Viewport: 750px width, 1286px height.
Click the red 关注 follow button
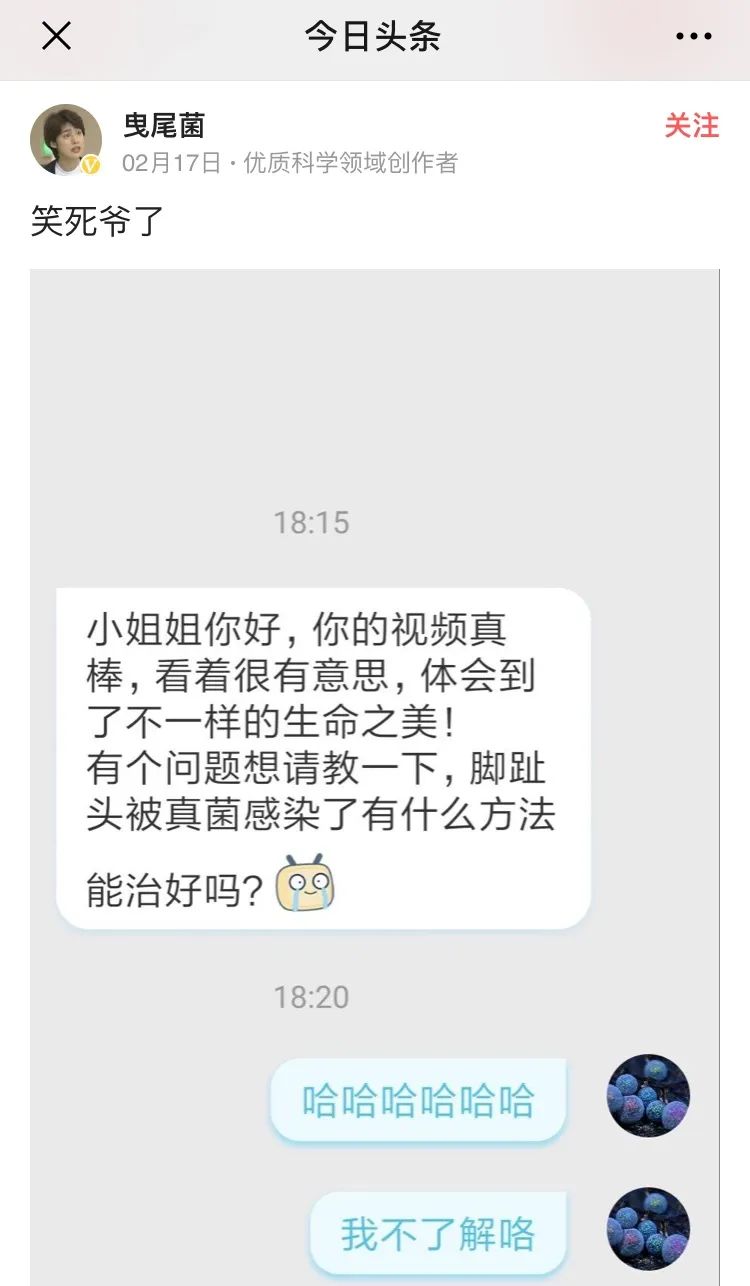692,128
